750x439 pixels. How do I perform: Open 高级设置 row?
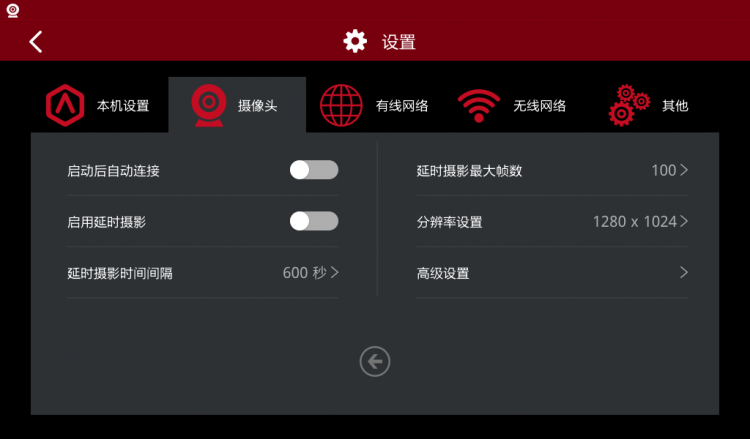552,273
